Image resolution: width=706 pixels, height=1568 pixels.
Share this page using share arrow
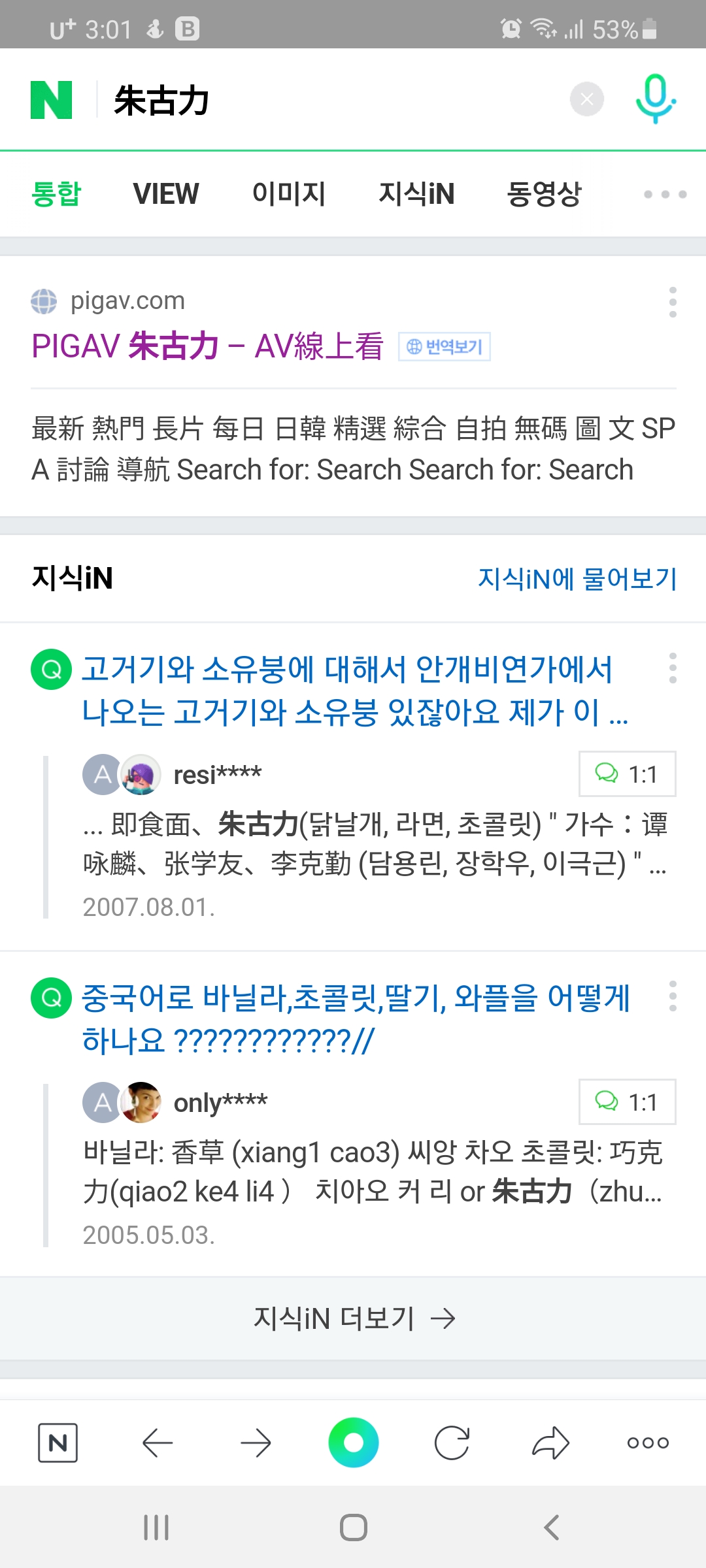tap(550, 1443)
